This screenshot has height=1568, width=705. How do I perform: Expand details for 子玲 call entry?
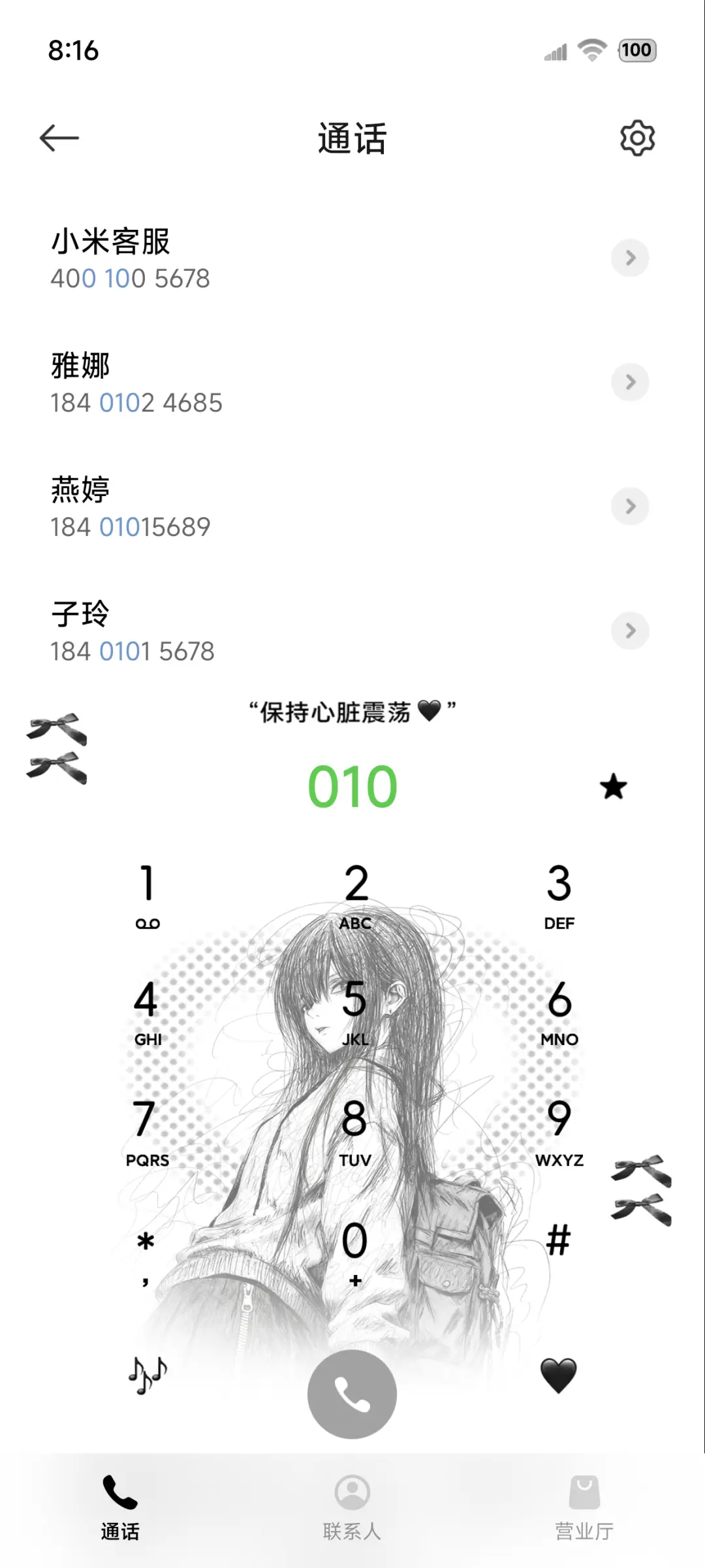coord(630,631)
